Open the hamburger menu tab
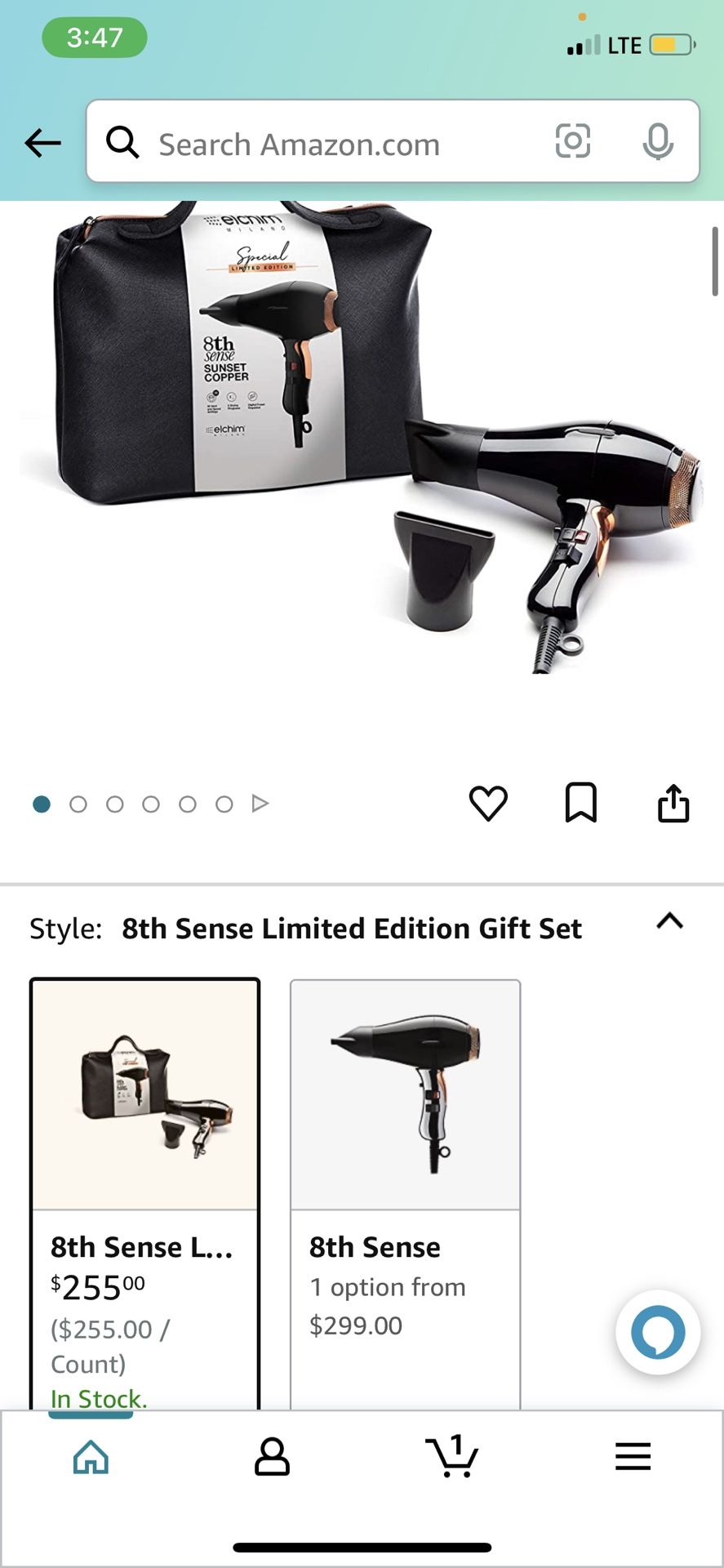 633,1457
